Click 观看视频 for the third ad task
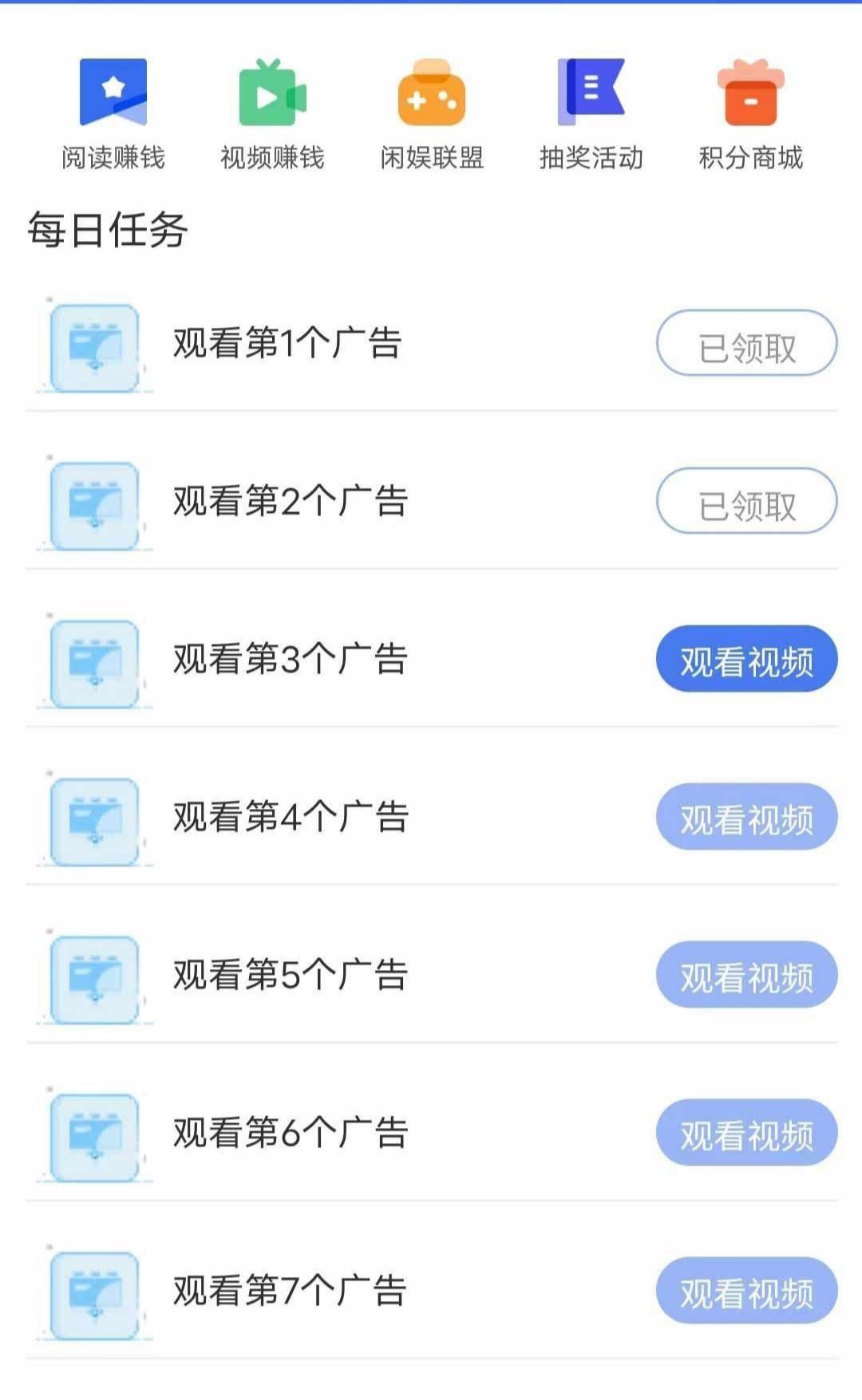862x1400 pixels. pos(745,658)
